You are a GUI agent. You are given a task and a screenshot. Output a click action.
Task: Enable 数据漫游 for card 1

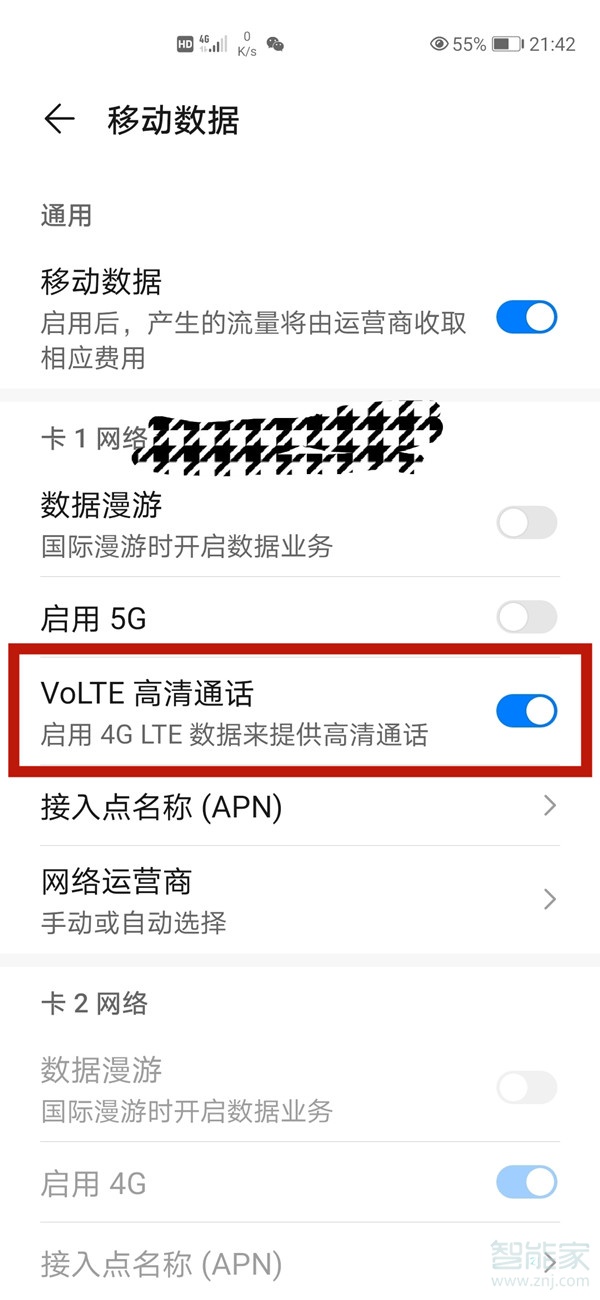526,522
